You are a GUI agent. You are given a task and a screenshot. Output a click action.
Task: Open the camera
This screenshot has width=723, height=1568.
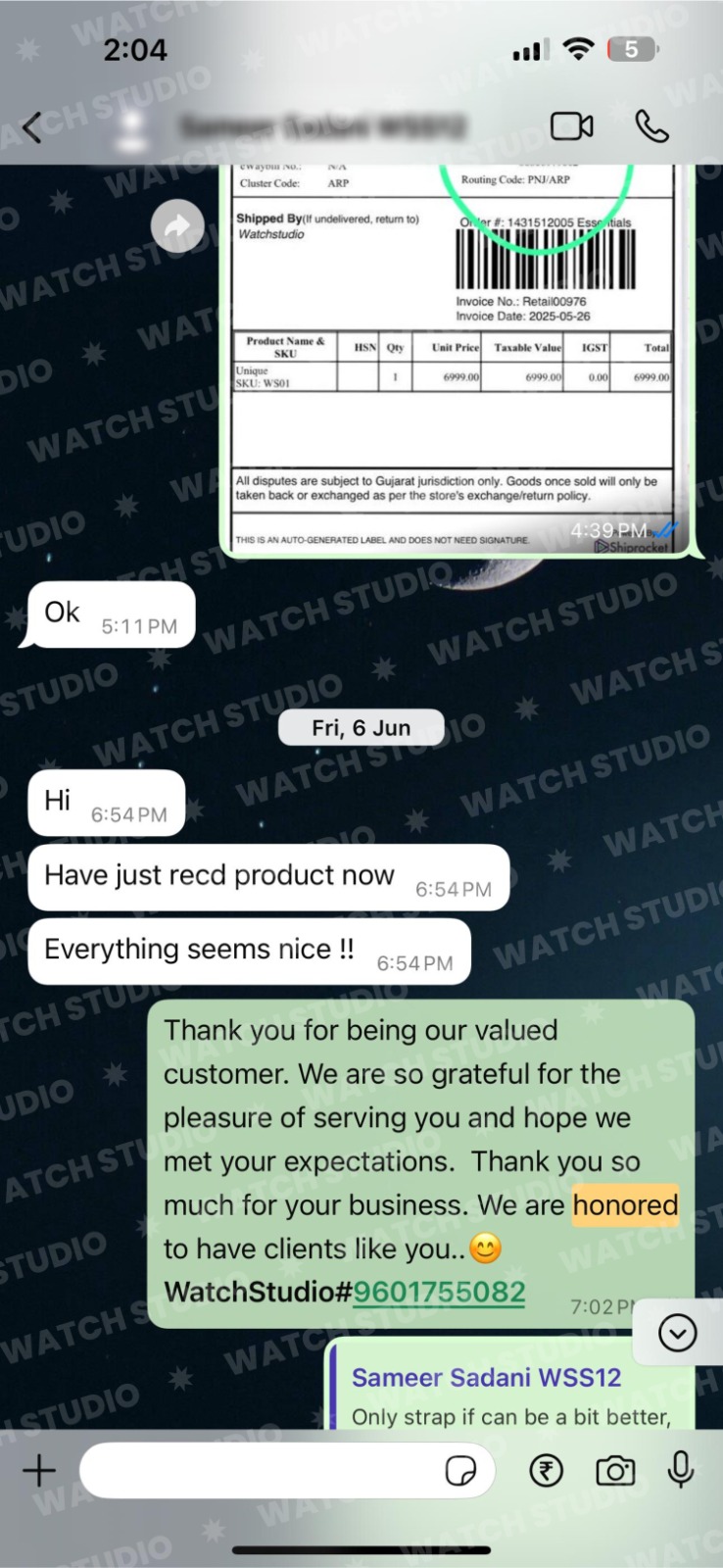[615, 1471]
